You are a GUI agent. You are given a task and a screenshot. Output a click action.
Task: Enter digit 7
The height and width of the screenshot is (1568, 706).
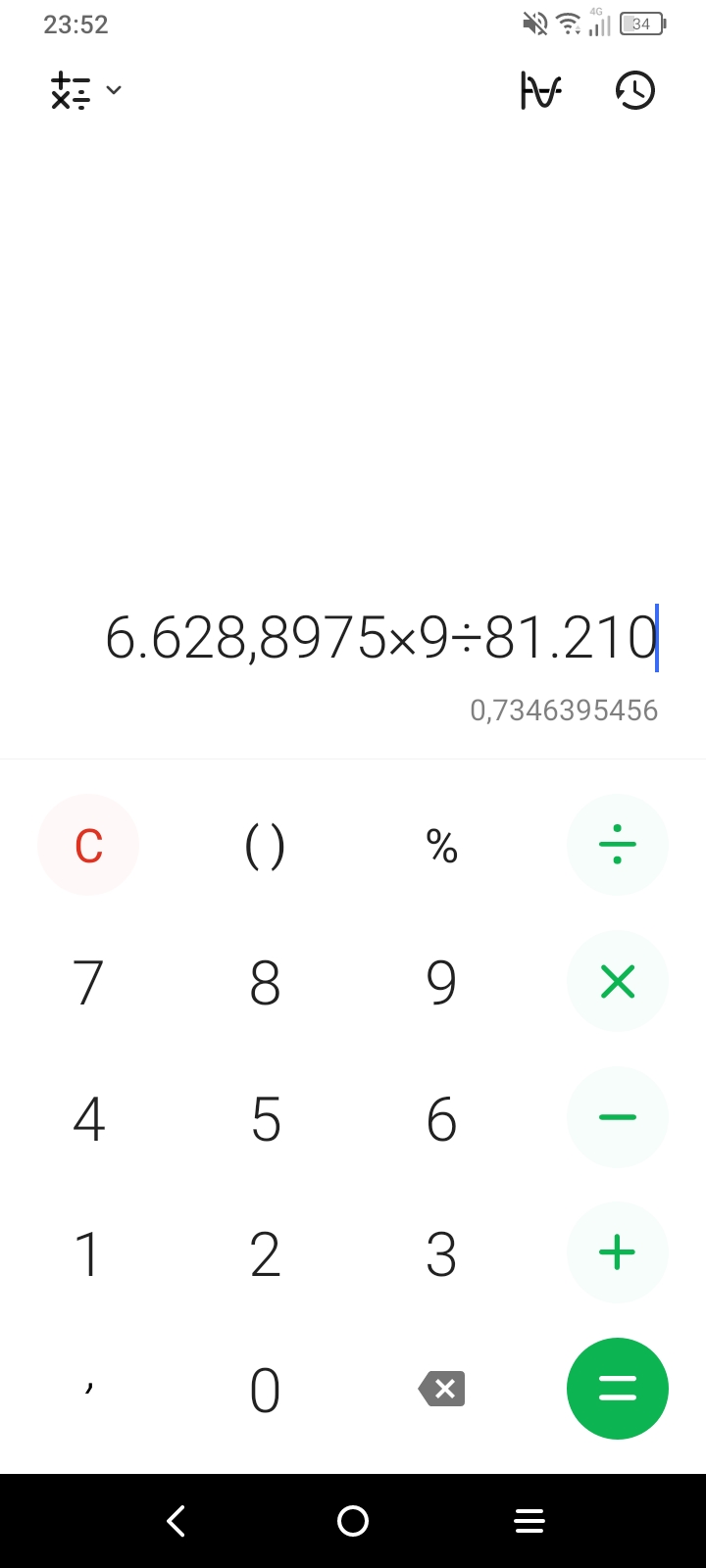88,981
